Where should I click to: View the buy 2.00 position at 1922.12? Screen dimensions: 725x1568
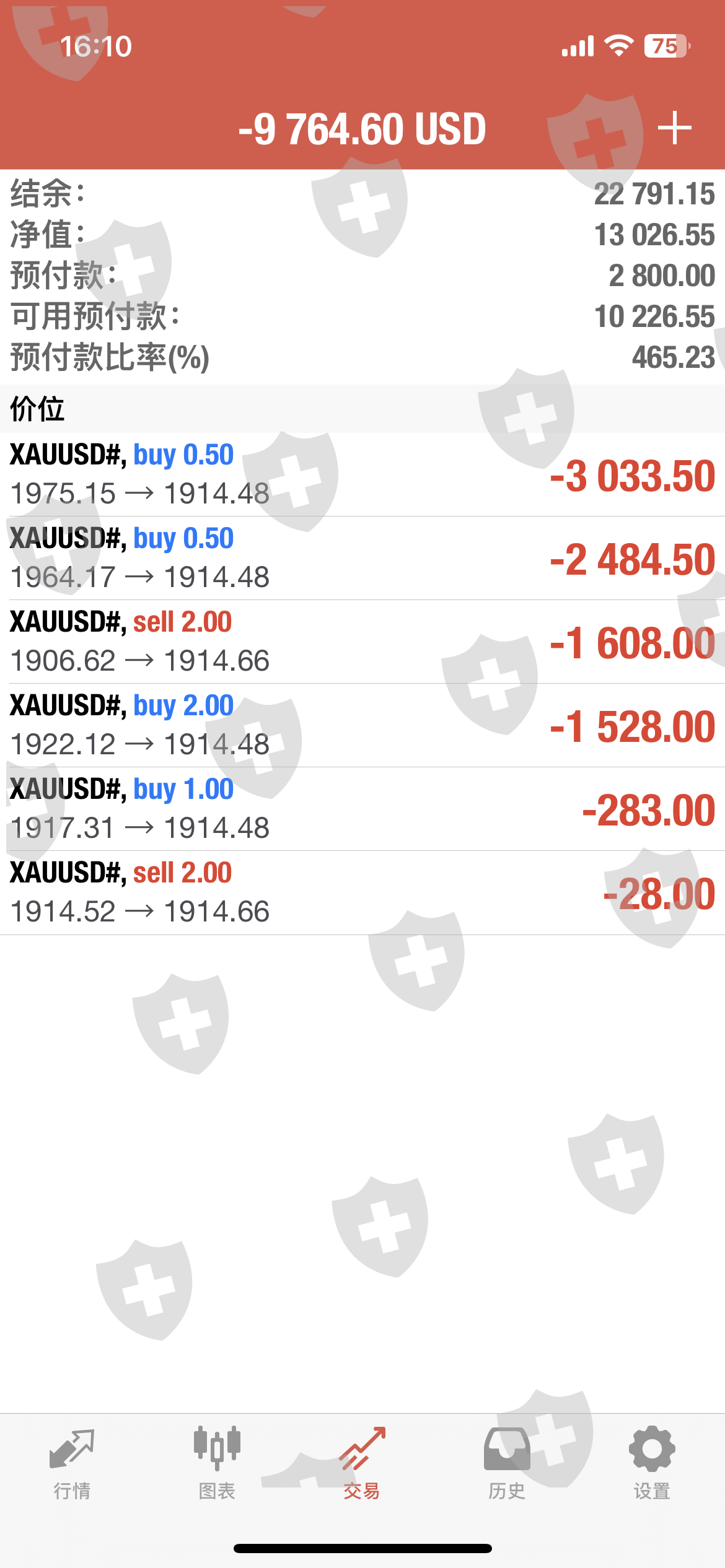(362, 725)
